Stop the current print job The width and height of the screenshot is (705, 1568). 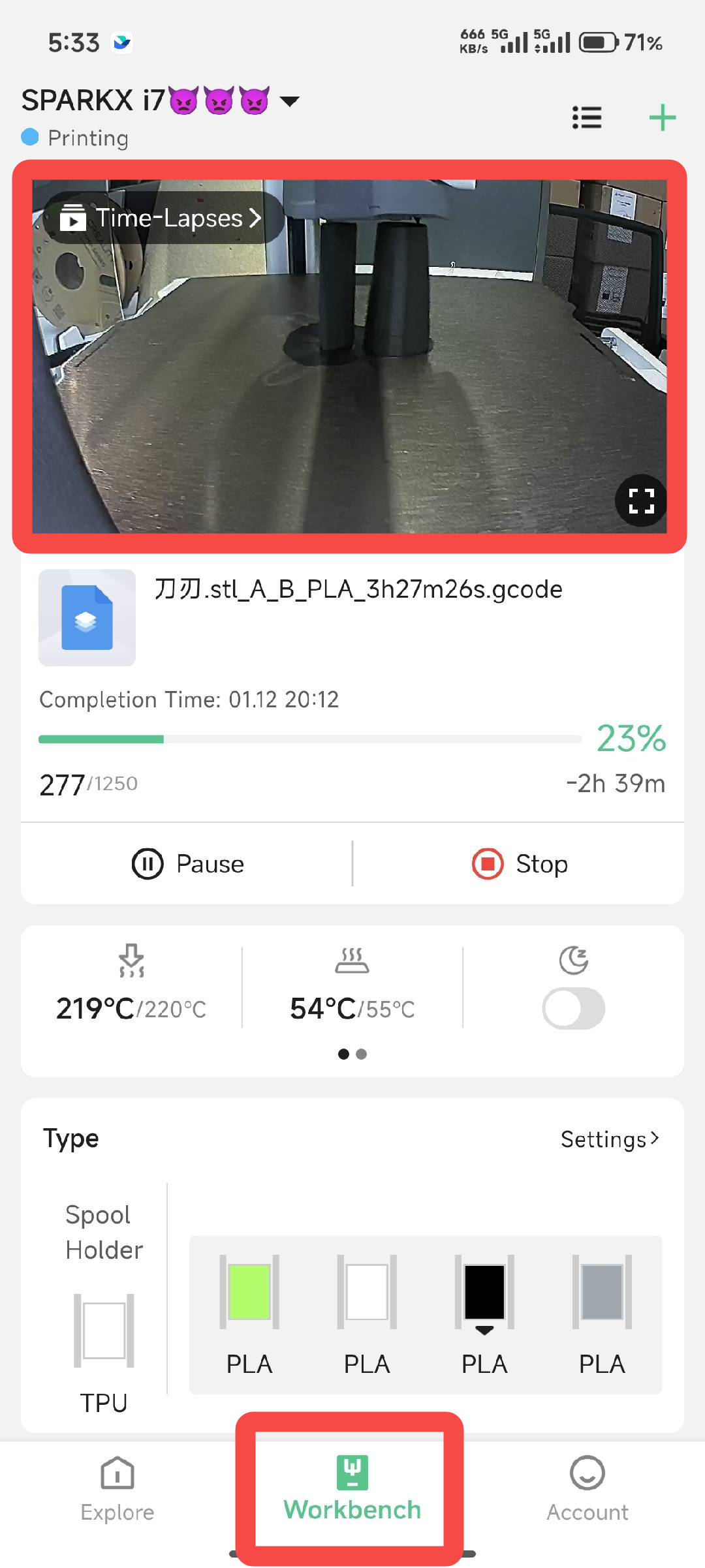pyautogui.click(x=520, y=864)
